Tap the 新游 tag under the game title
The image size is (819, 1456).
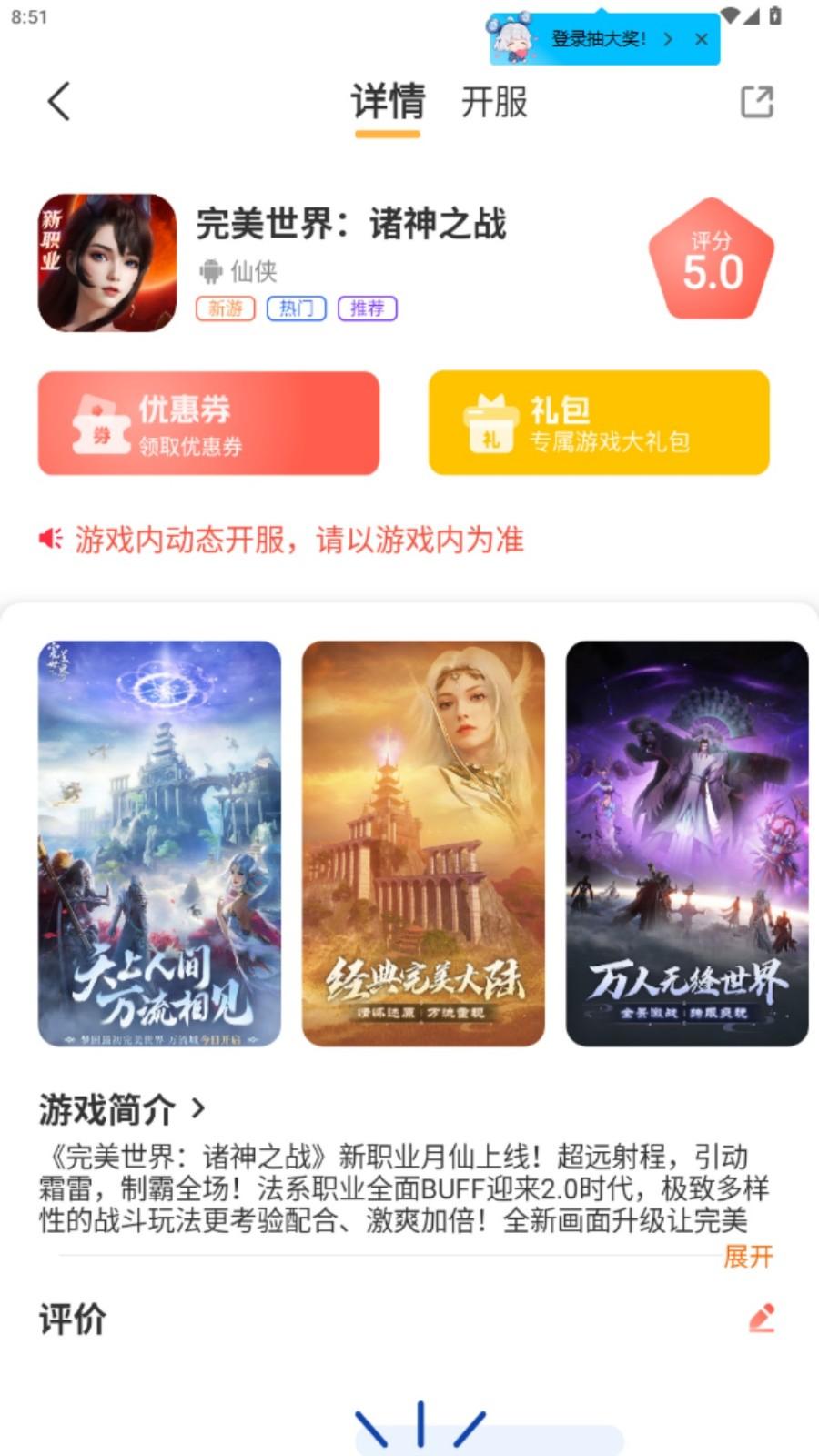coord(223,308)
